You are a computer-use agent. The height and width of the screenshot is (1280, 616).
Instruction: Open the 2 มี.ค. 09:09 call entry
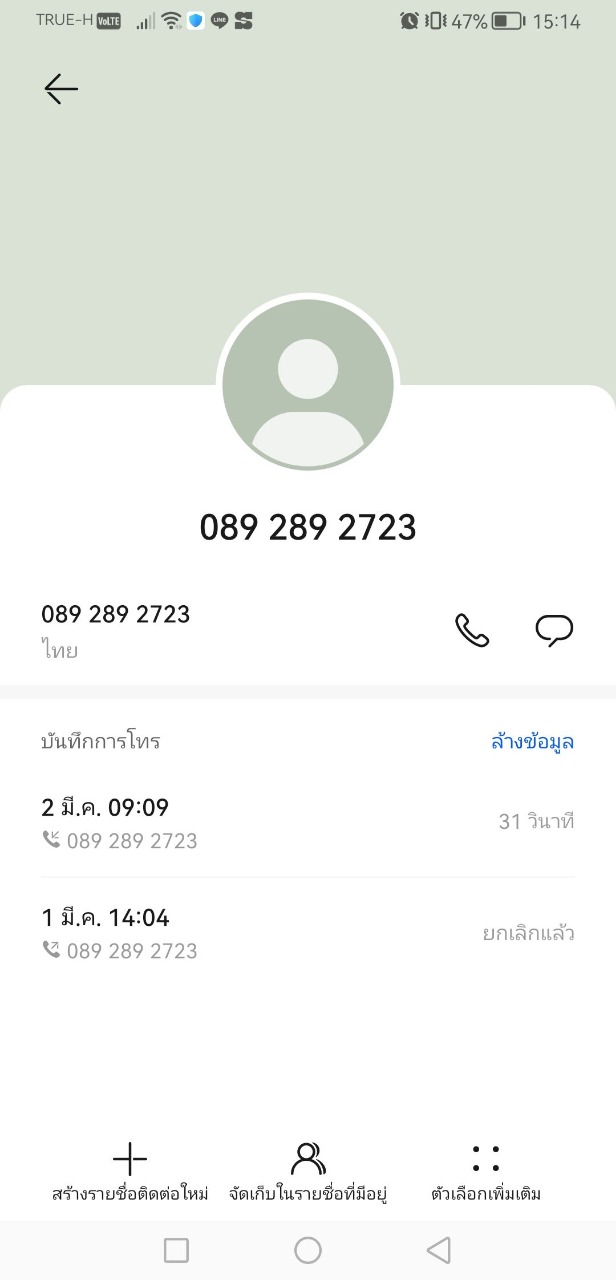click(x=308, y=823)
